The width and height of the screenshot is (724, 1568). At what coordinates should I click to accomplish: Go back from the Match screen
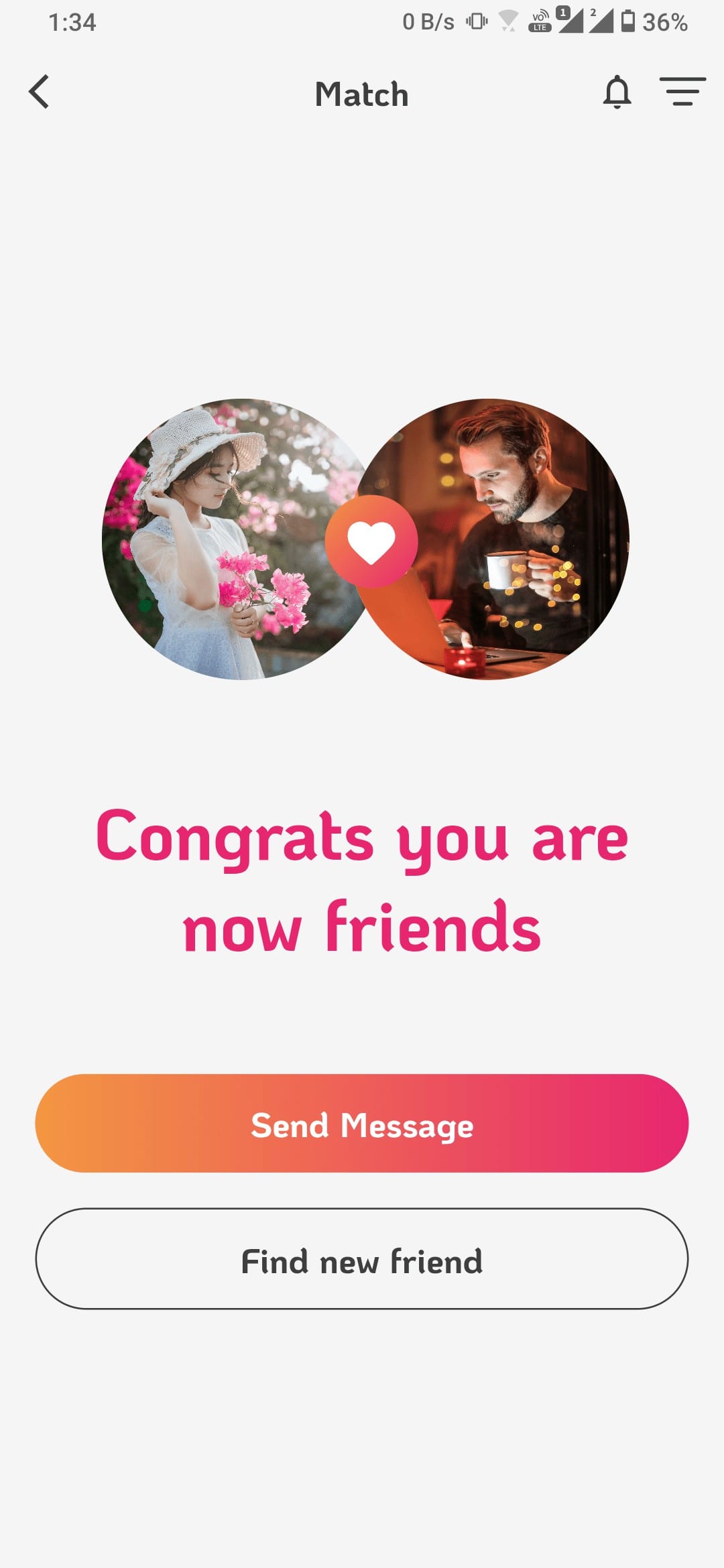(39, 92)
